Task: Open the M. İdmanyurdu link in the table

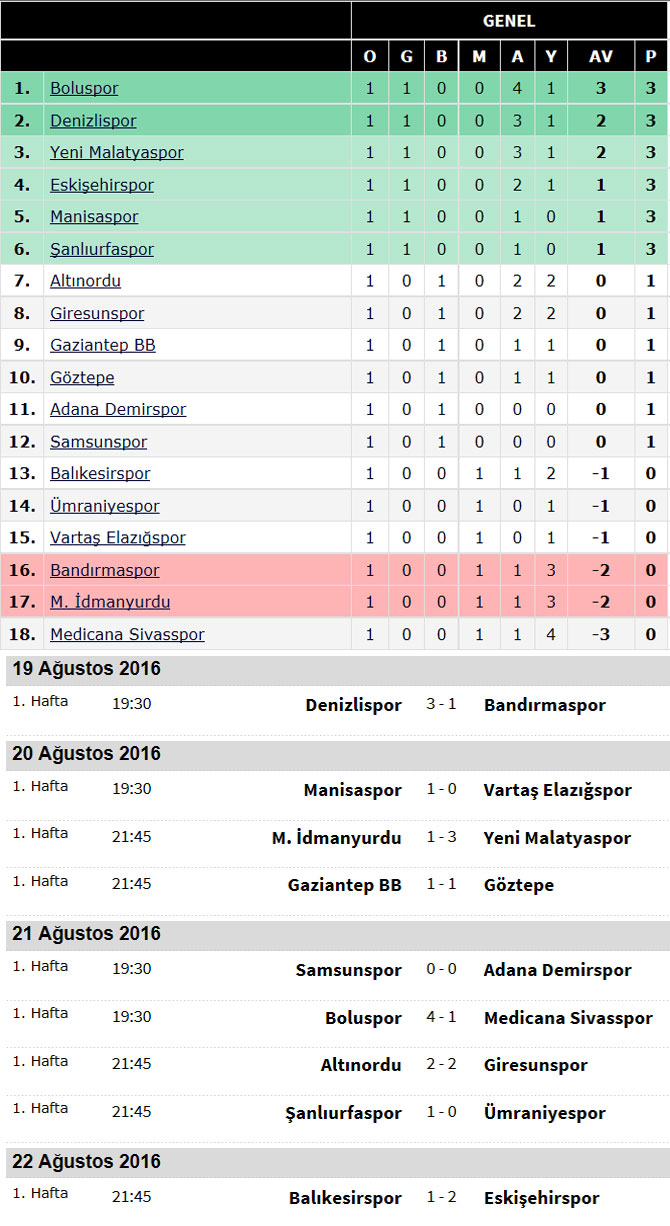Action: click(x=110, y=602)
